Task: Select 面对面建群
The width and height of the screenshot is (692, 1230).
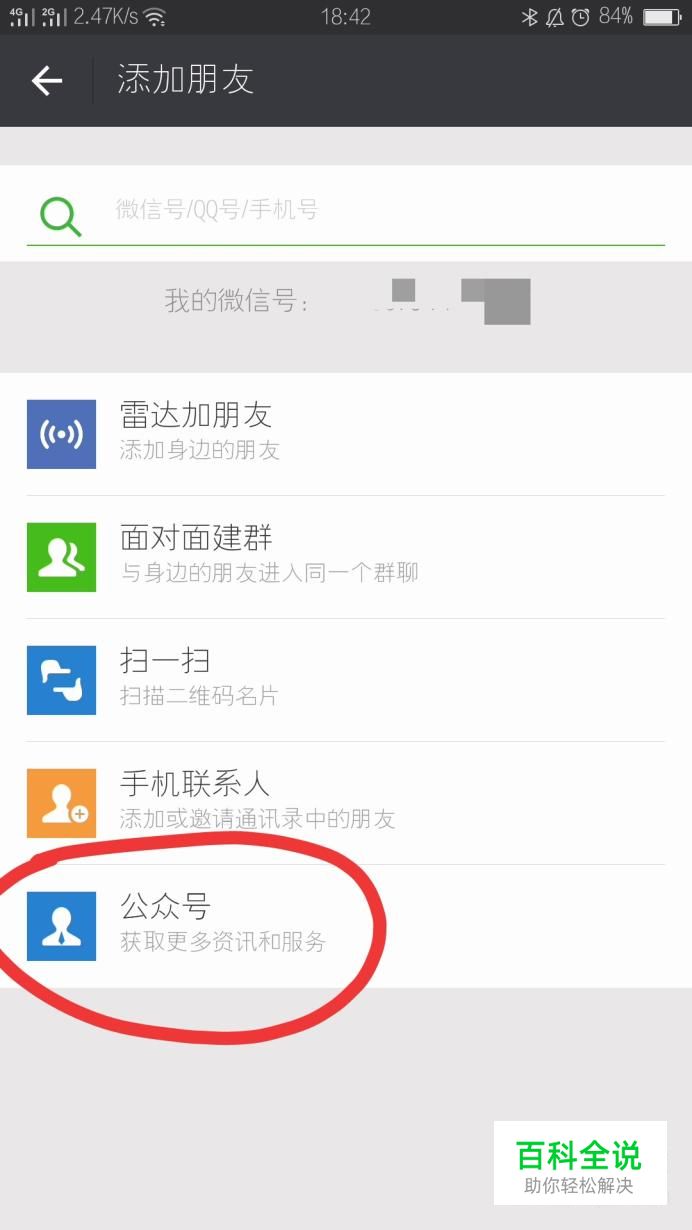Action: (346, 557)
